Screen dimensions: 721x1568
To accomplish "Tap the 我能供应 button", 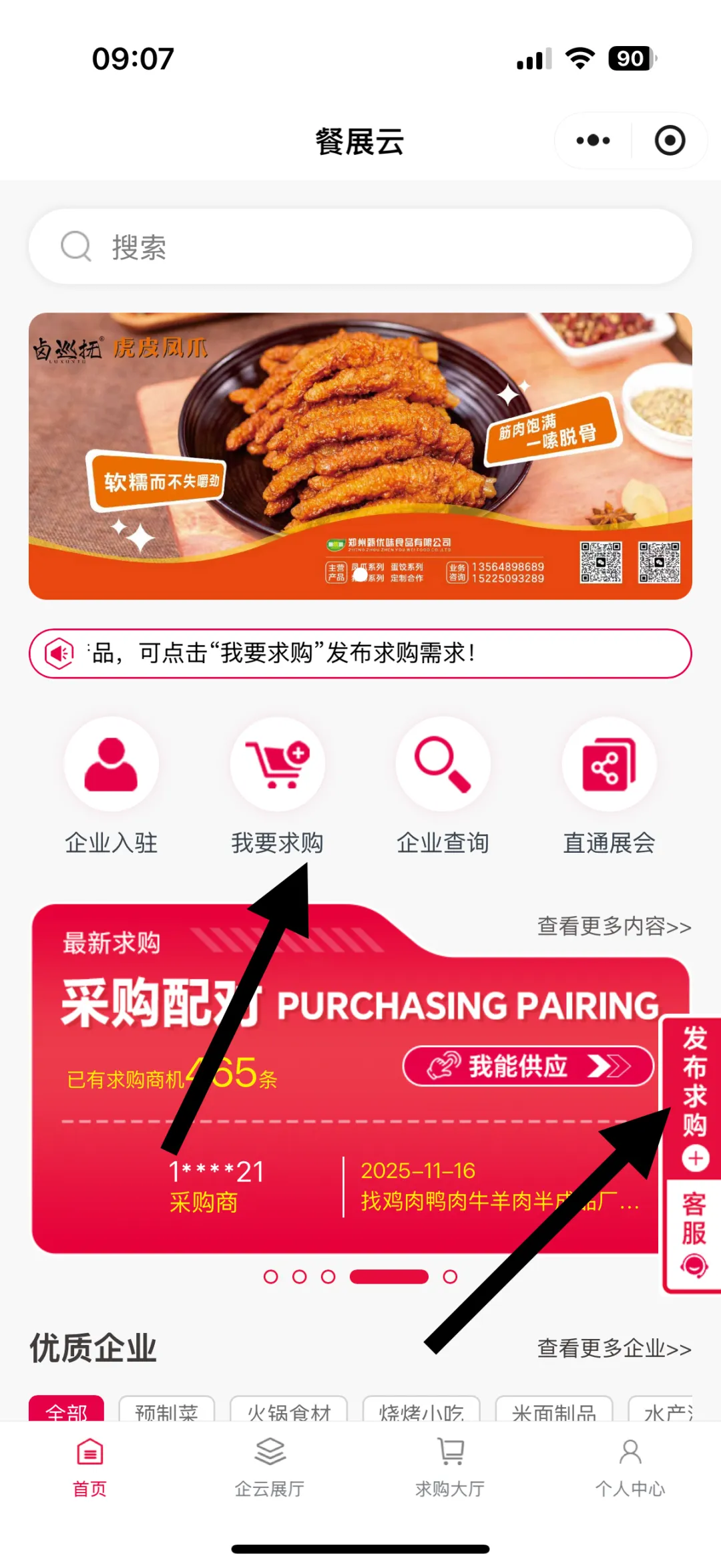I will pos(527,1066).
